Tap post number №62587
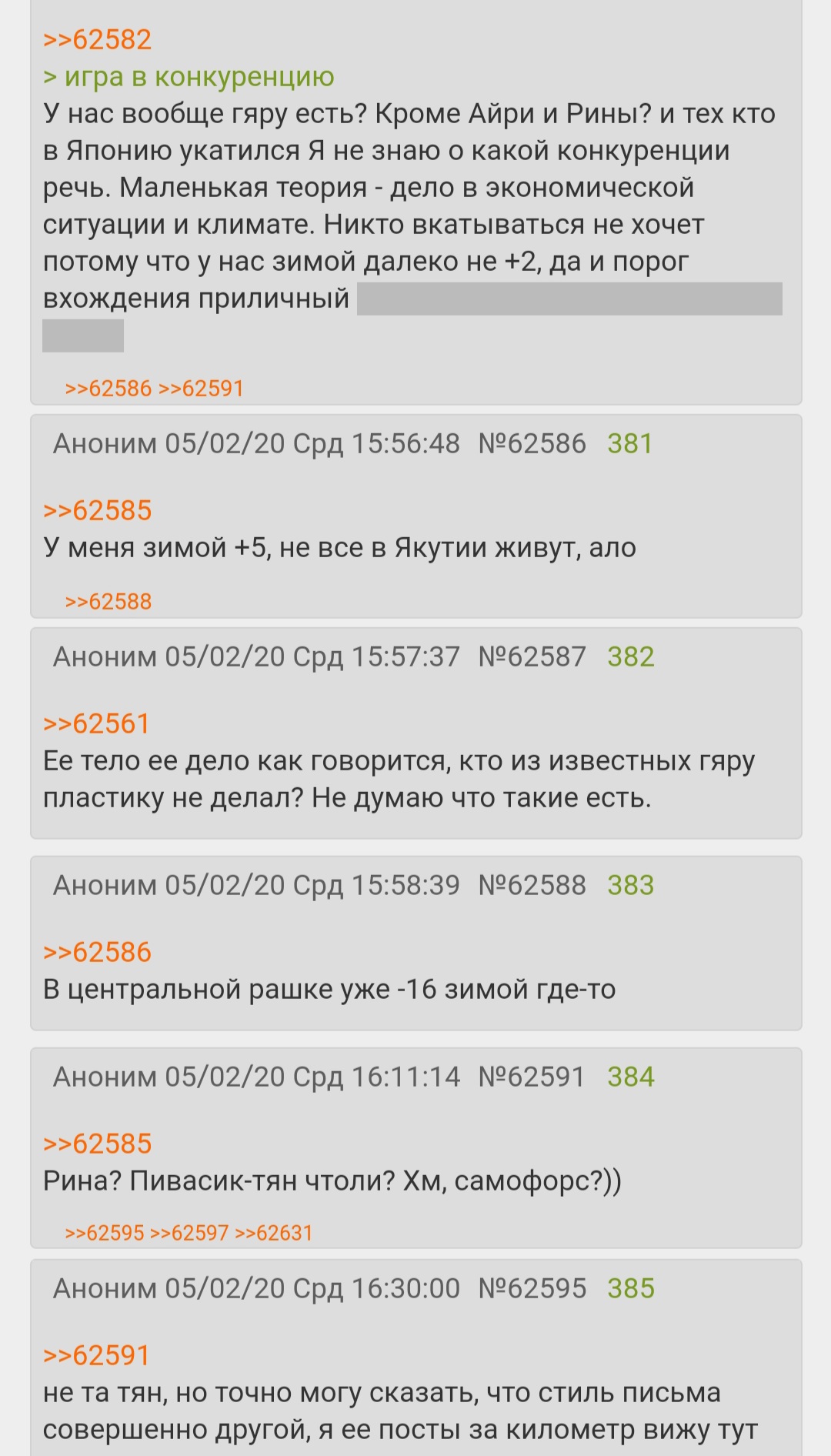 (x=532, y=657)
